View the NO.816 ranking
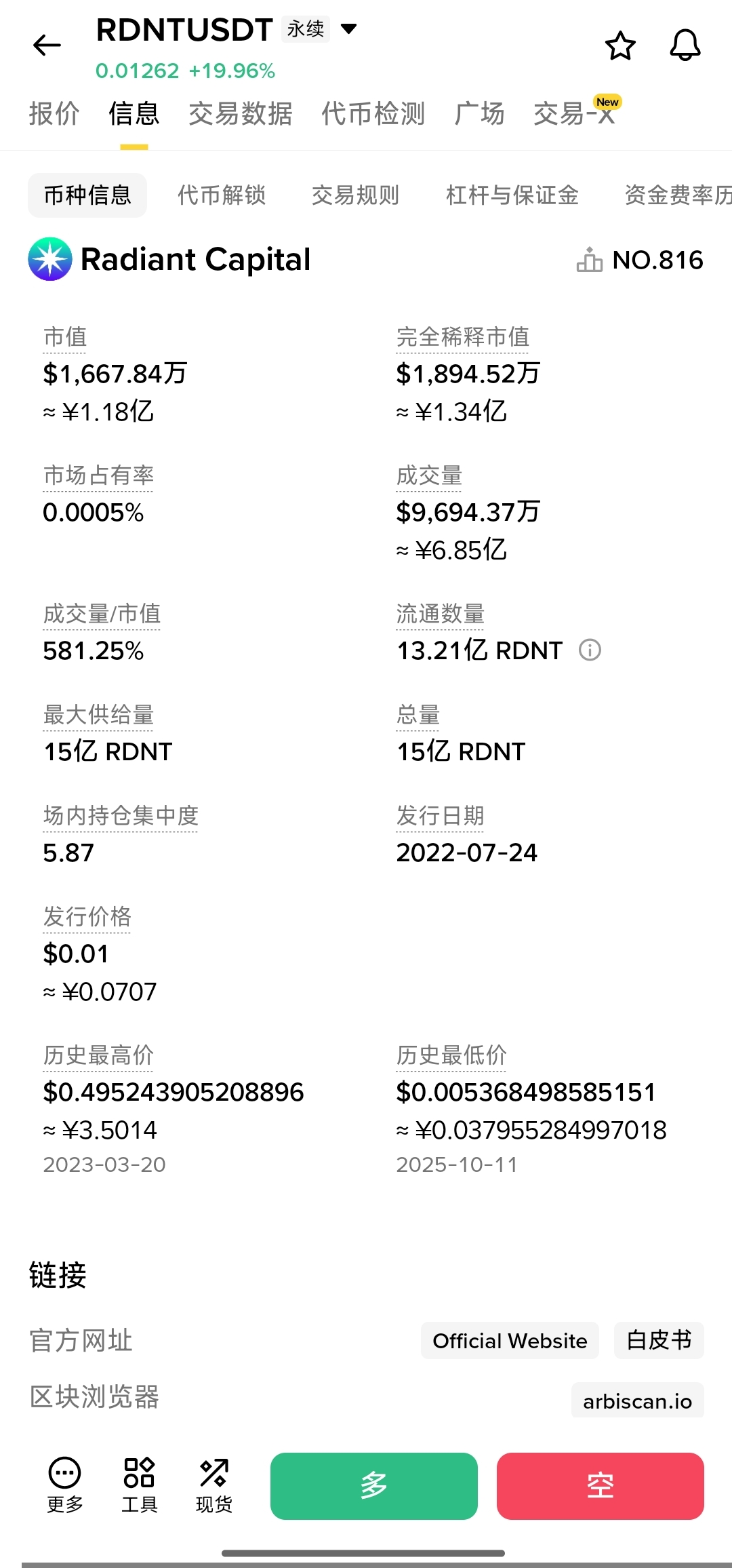Image resolution: width=732 pixels, height=1568 pixels. coord(640,260)
